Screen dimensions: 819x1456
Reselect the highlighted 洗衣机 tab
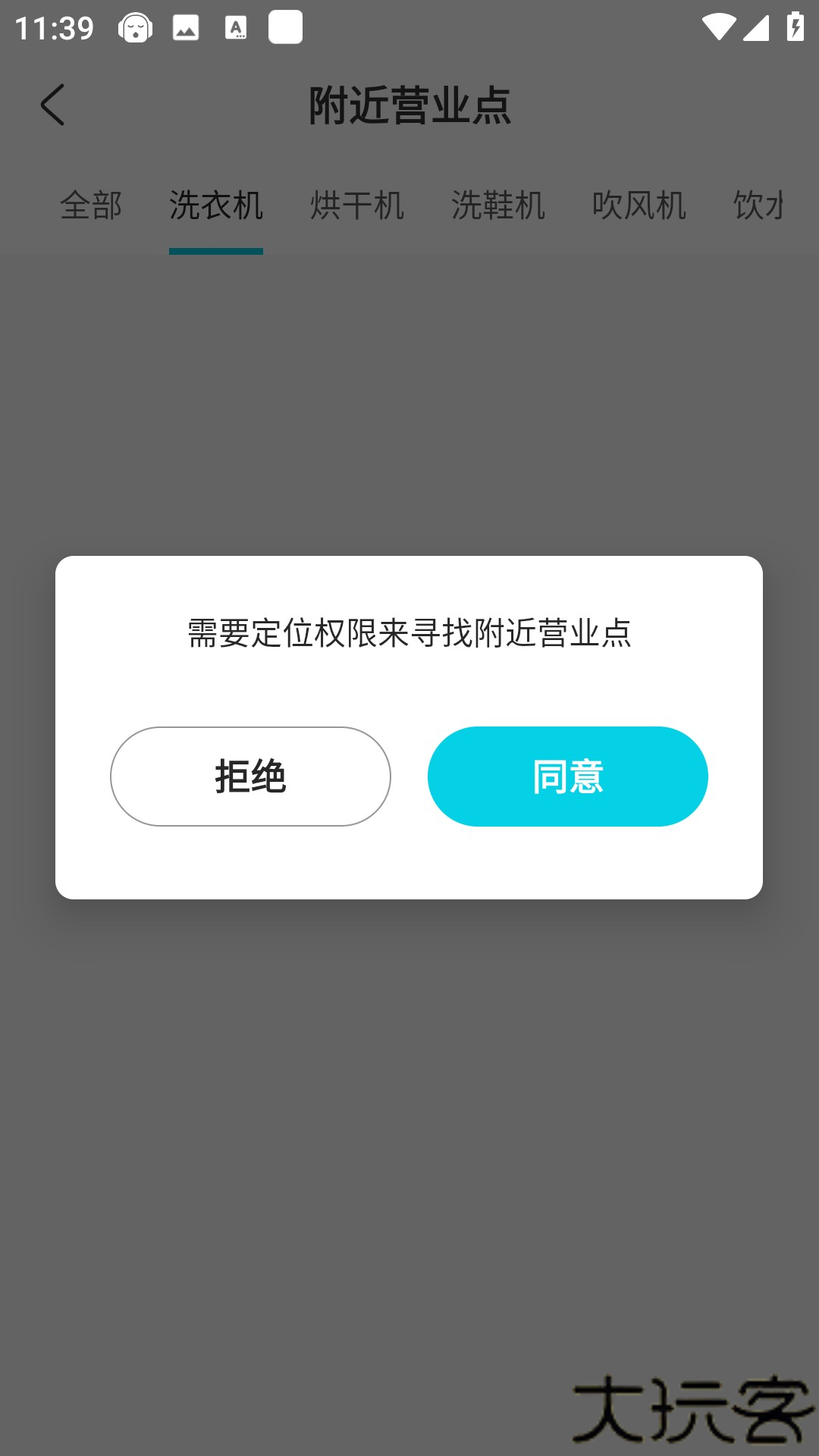pos(216,206)
